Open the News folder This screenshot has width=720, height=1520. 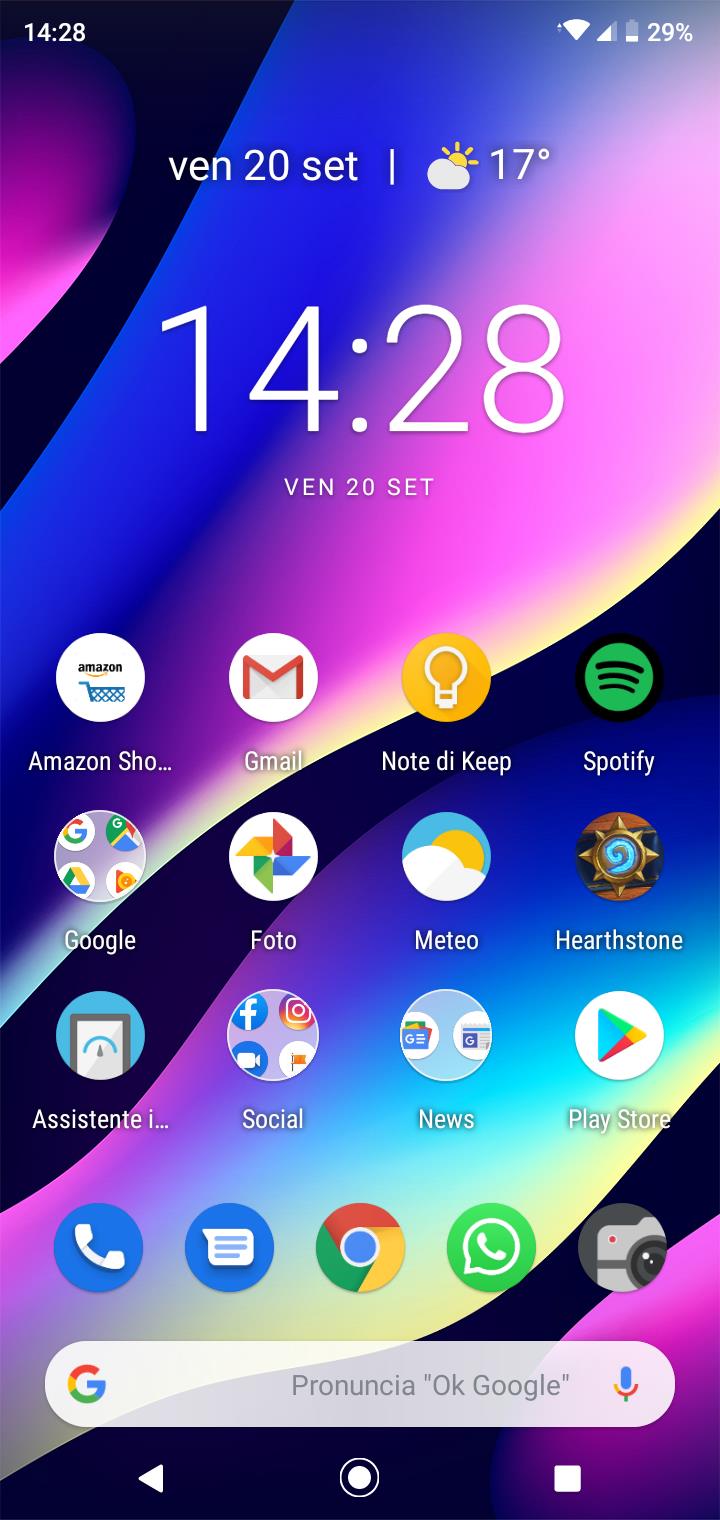click(446, 1036)
